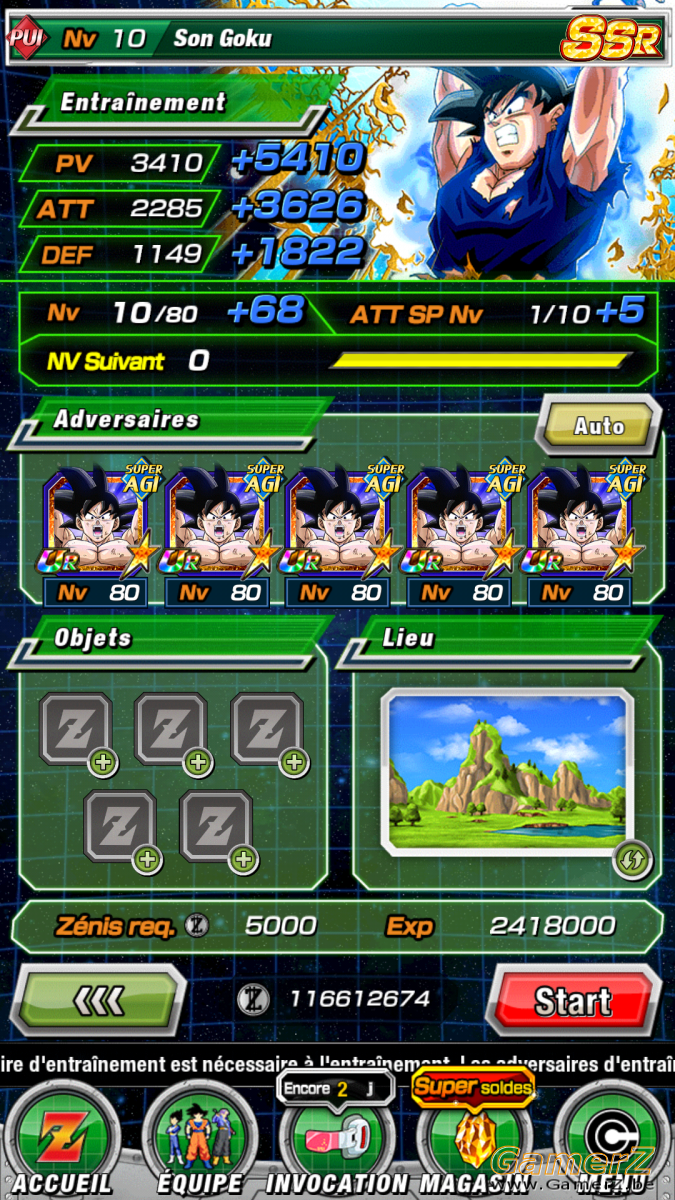Tap the red Start button
The height and width of the screenshot is (1200, 675).
(573, 1000)
